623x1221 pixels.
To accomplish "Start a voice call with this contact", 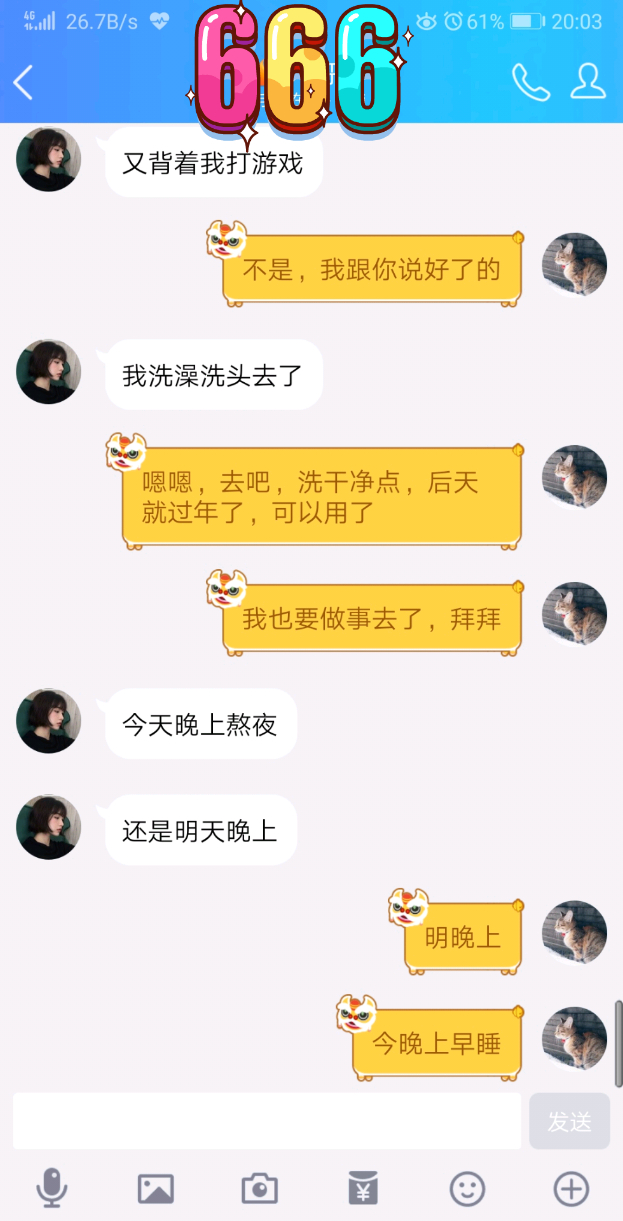I will pyautogui.click(x=530, y=83).
